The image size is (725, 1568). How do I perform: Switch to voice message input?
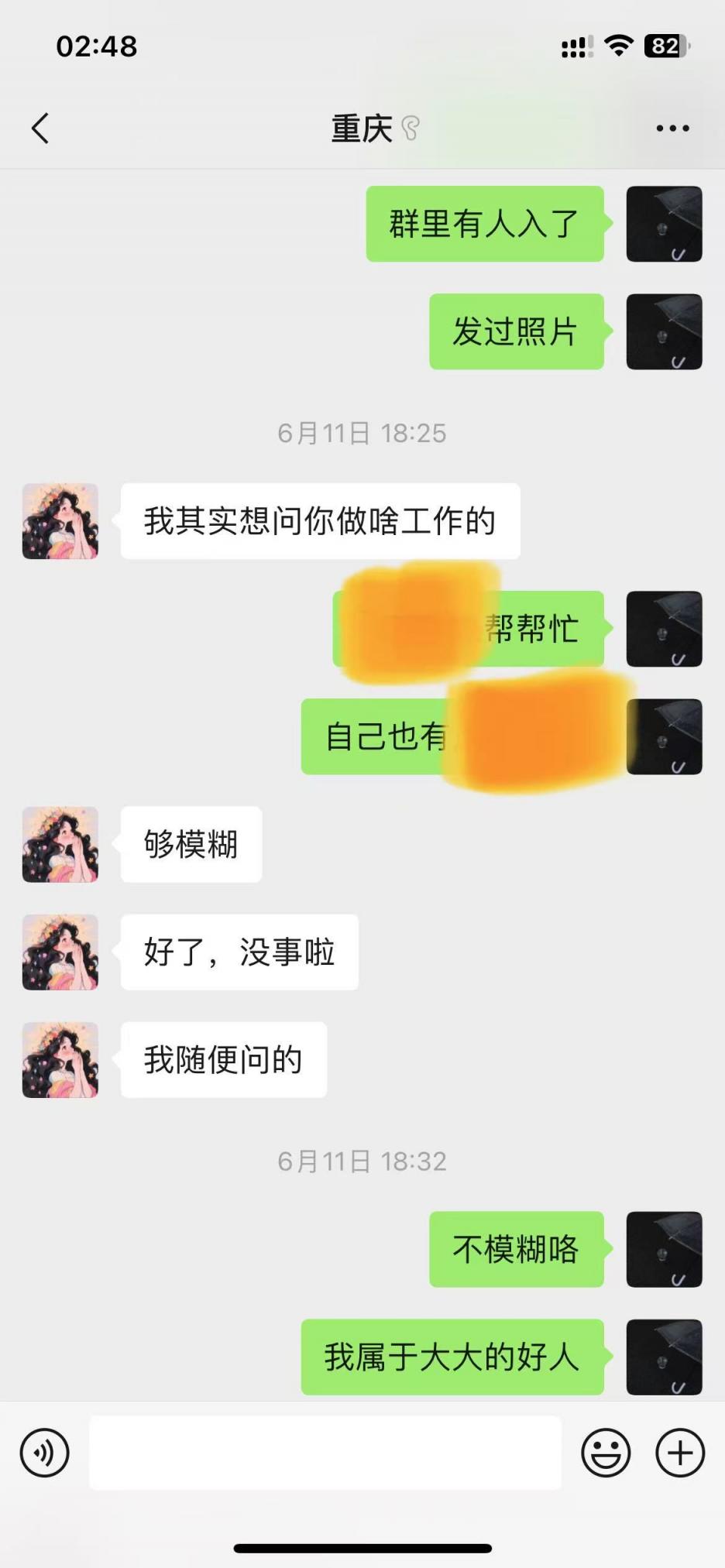pyautogui.click(x=45, y=1453)
